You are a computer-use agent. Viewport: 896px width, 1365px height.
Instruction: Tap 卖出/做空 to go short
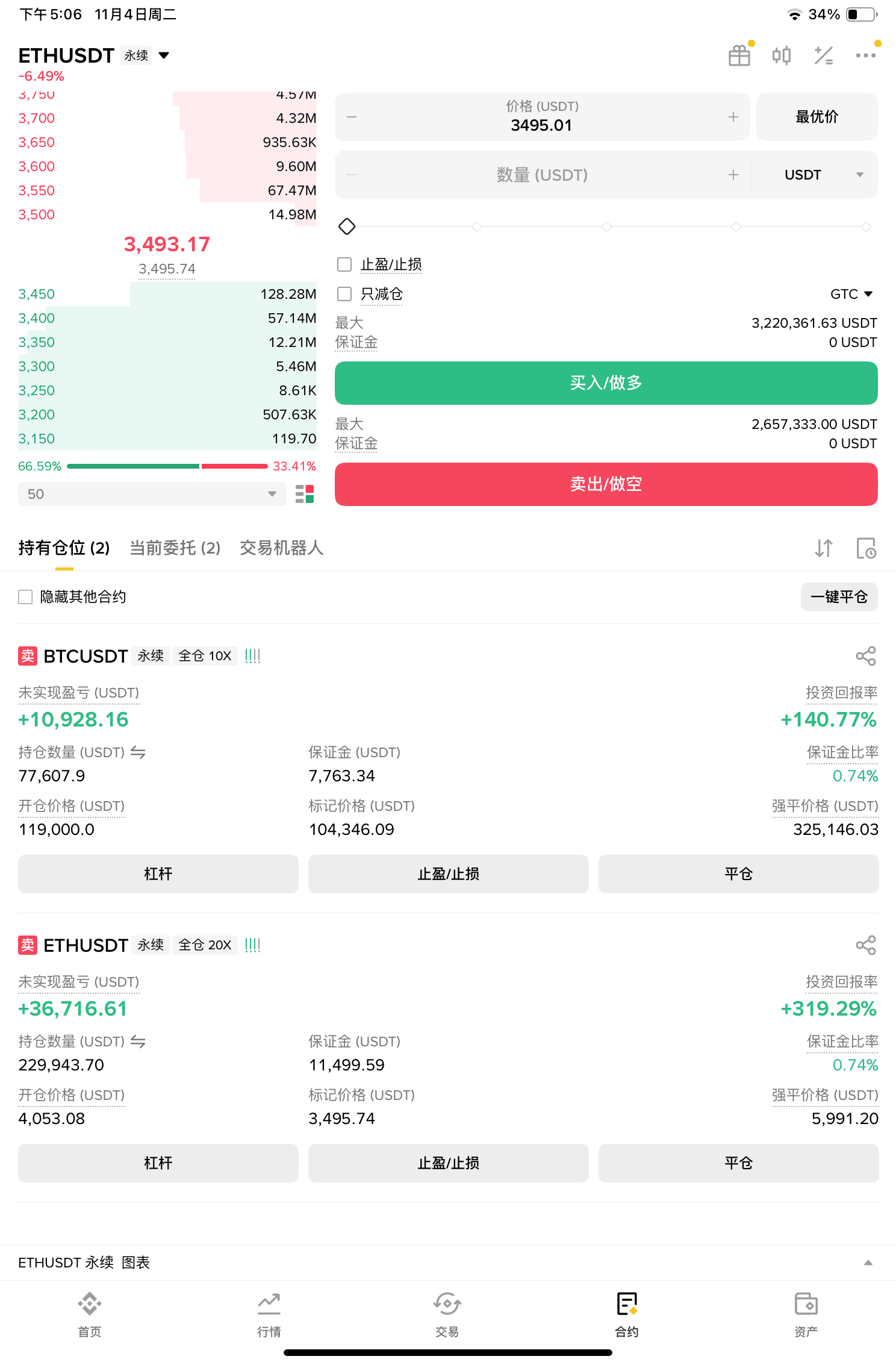[x=606, y=484]
